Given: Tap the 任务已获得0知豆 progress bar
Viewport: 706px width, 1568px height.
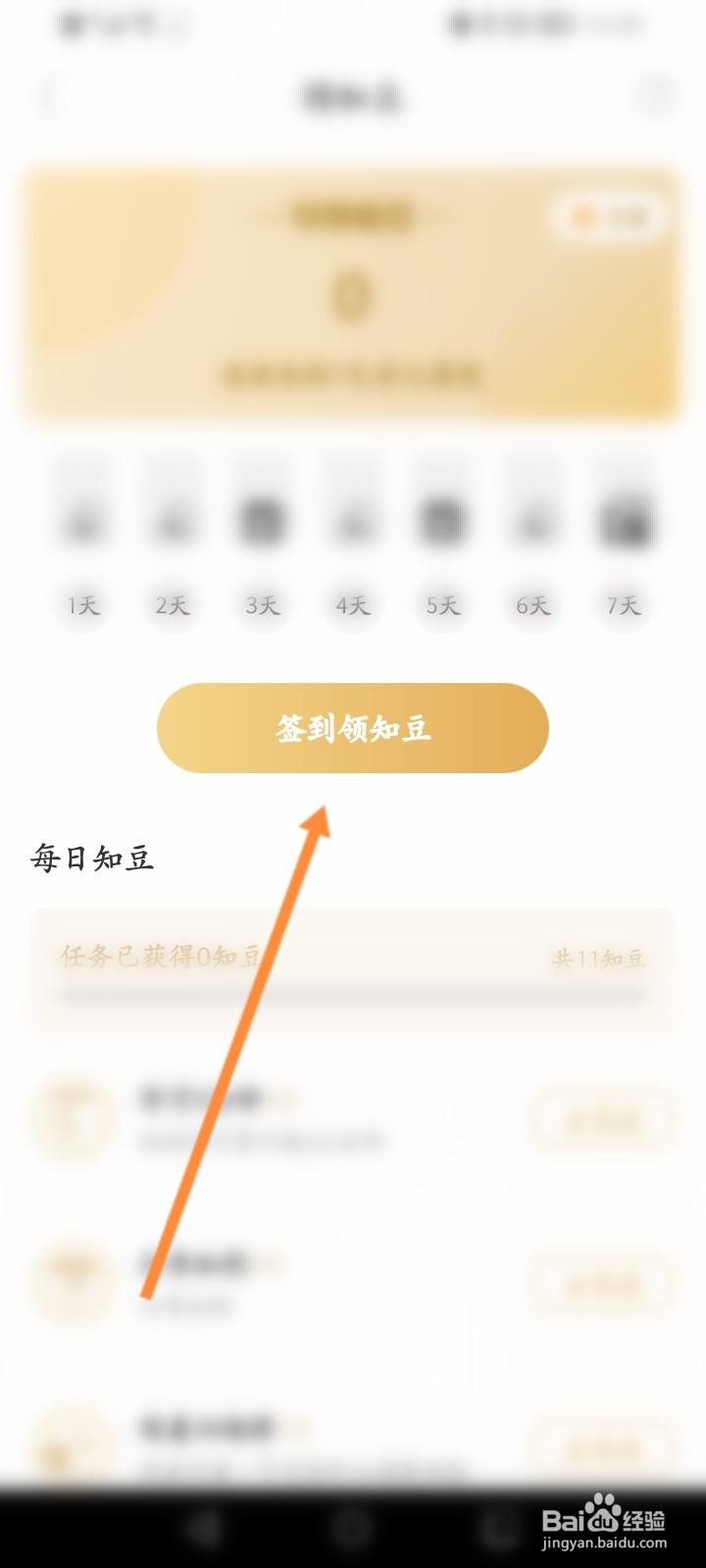Looking at the screenshot, I should tap(353, 997).
